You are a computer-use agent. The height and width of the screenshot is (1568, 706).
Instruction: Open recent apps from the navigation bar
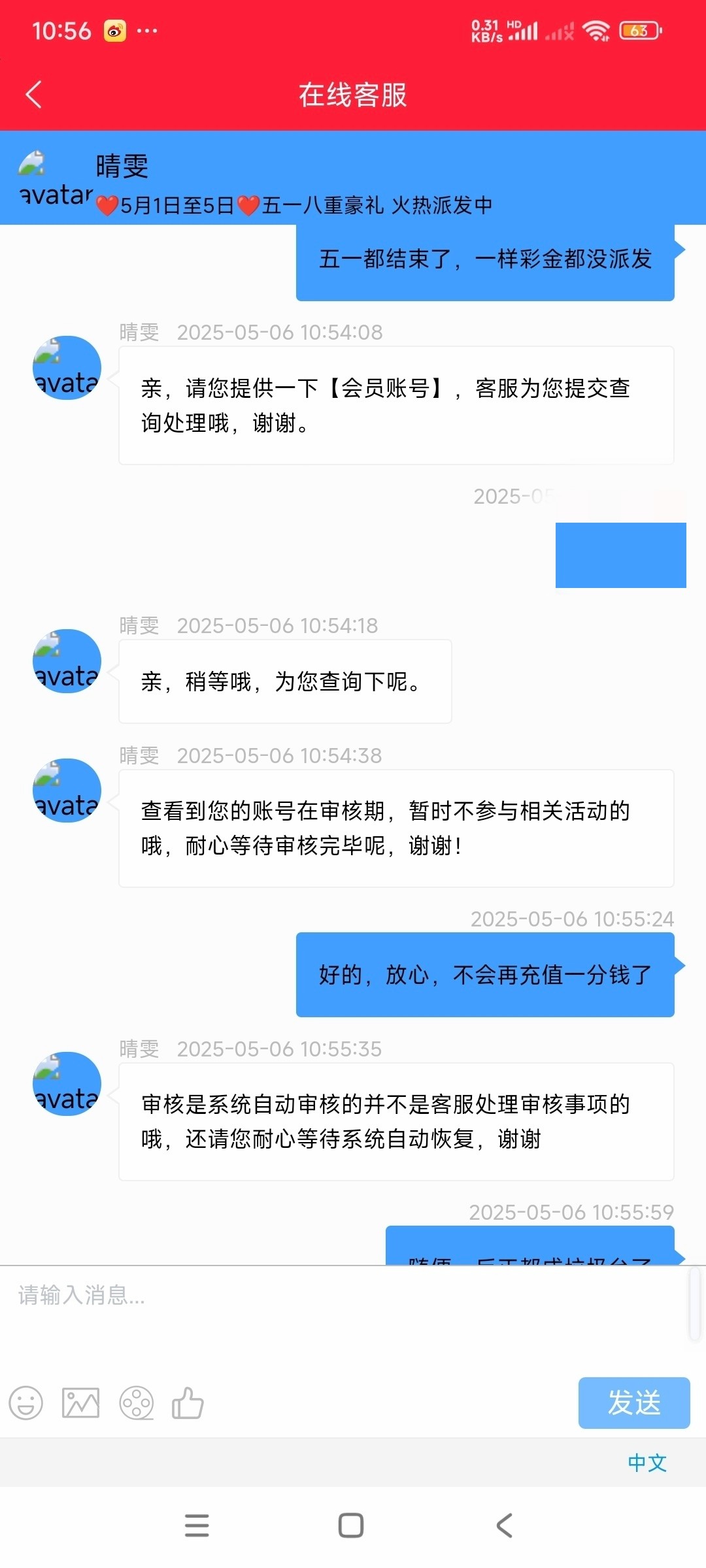pyautogui.click(x=197, y=1526)
